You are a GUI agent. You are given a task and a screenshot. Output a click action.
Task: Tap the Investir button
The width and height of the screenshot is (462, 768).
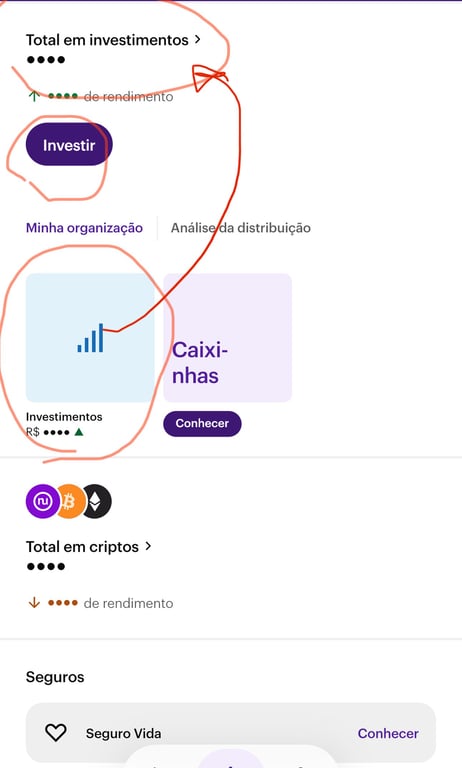[69, 144]
